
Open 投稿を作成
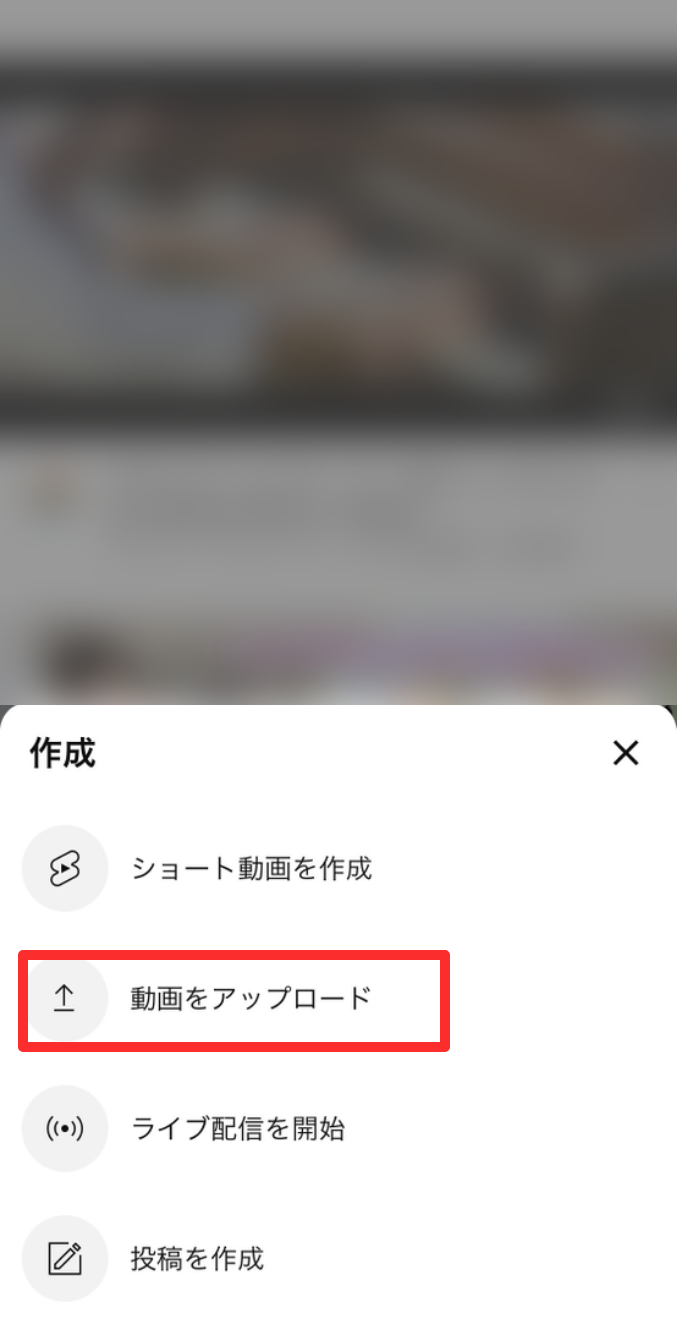[x=197, y=1258]
